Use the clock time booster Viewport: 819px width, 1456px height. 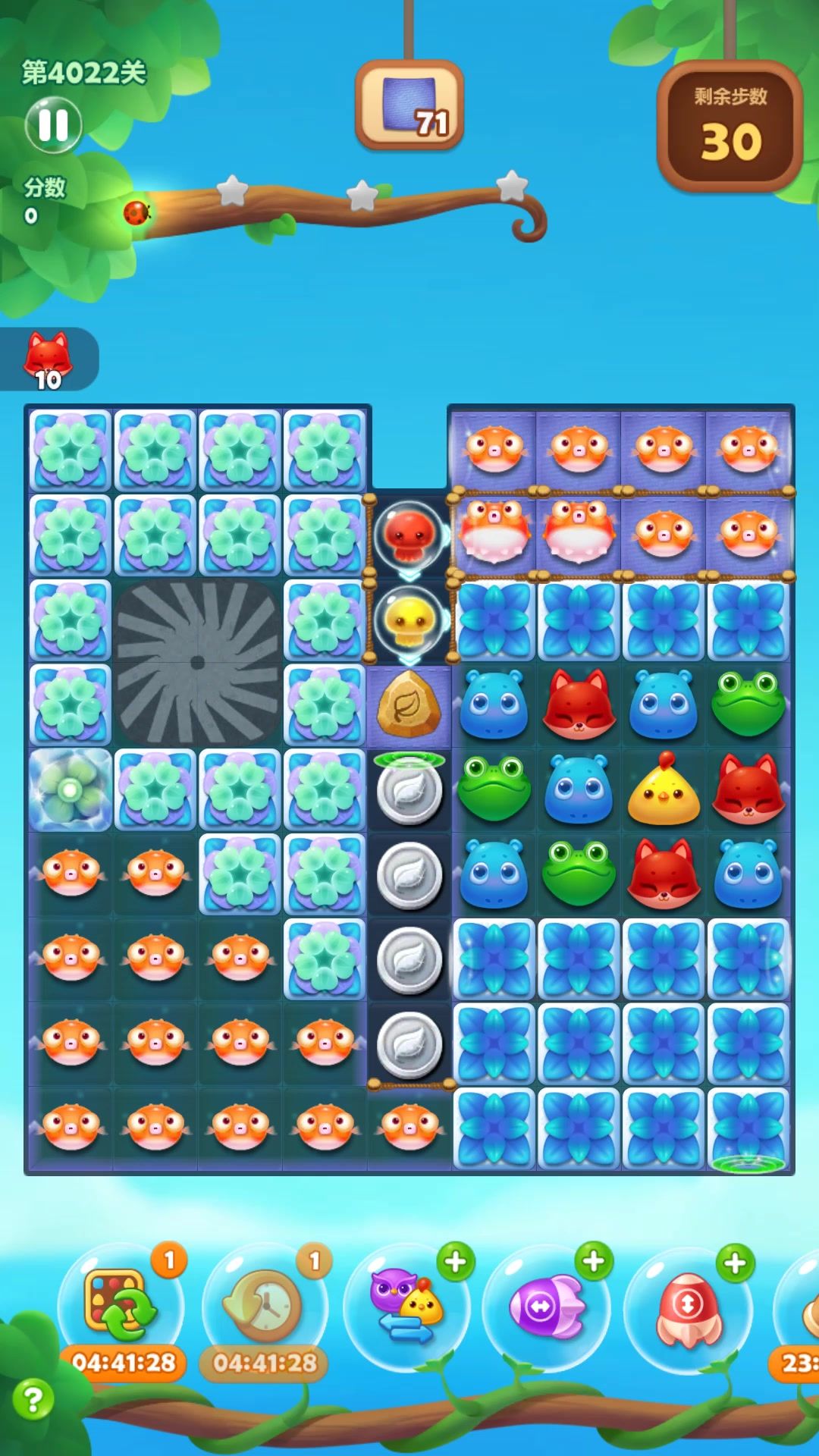point(265,1306)
